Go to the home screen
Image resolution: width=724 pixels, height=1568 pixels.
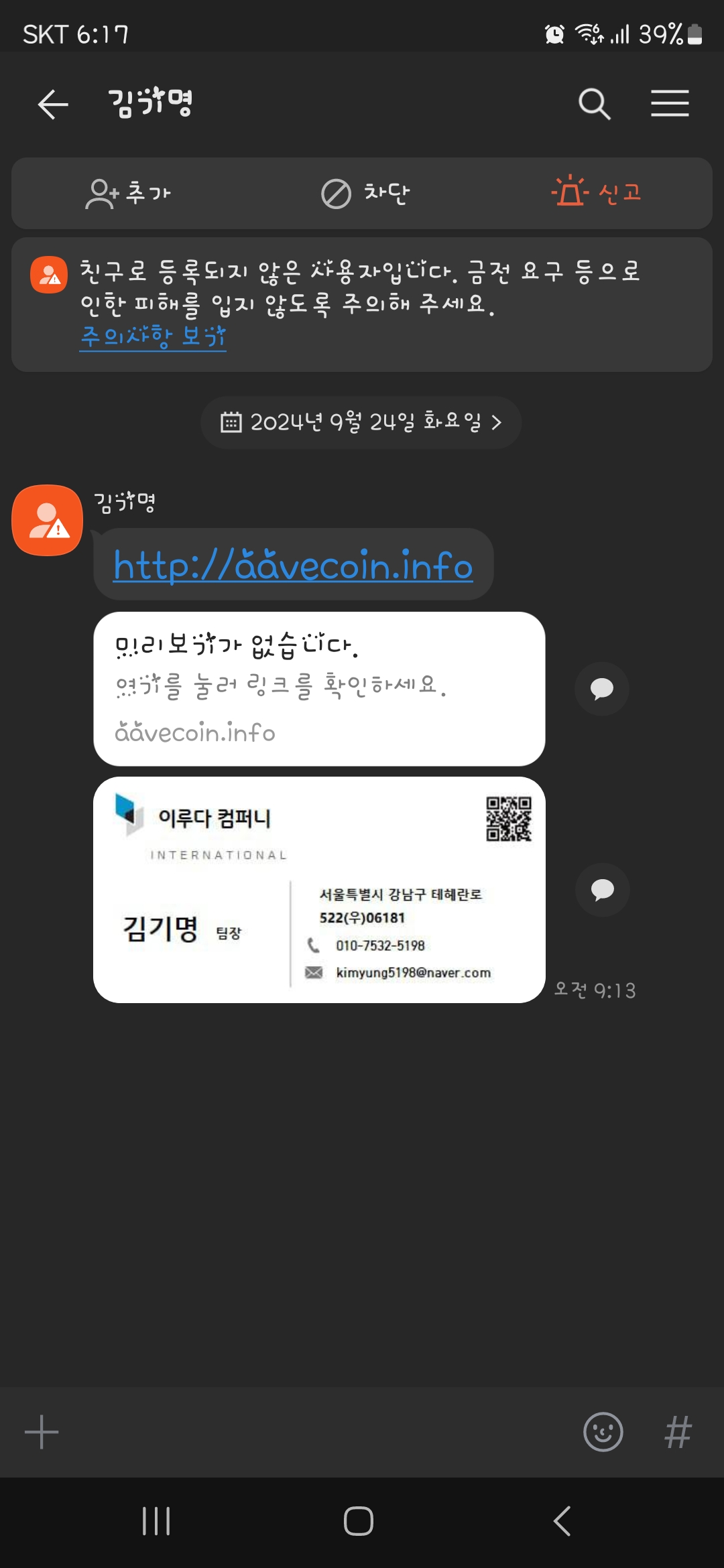coord(359,1521)
